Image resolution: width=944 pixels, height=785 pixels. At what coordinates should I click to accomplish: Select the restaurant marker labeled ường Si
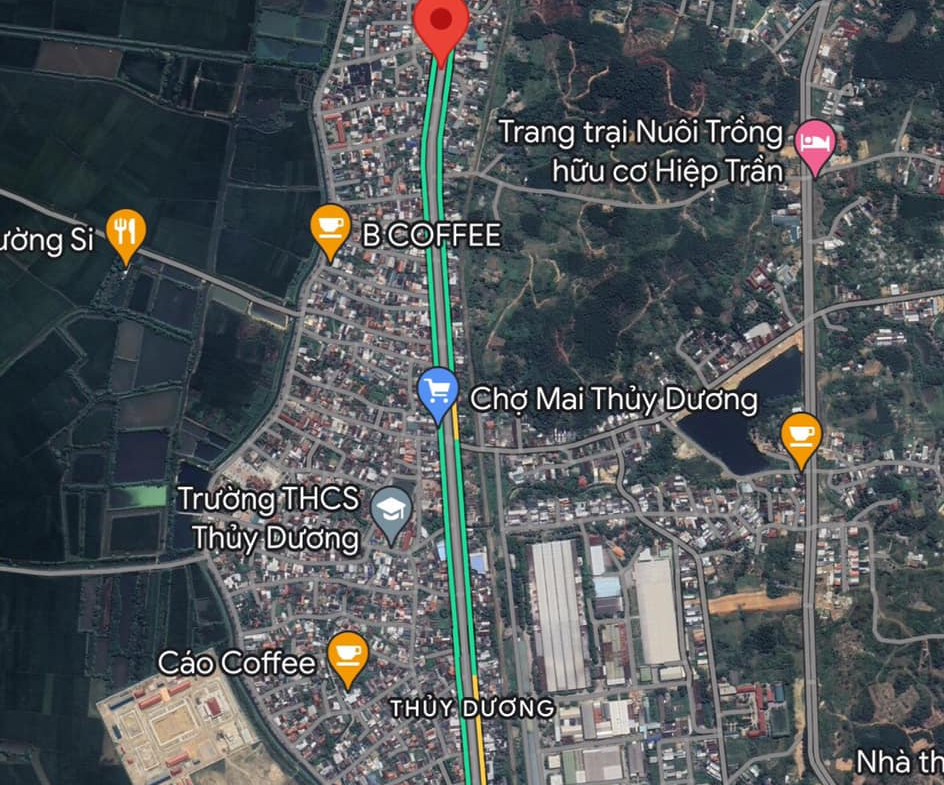click(125, 233)
